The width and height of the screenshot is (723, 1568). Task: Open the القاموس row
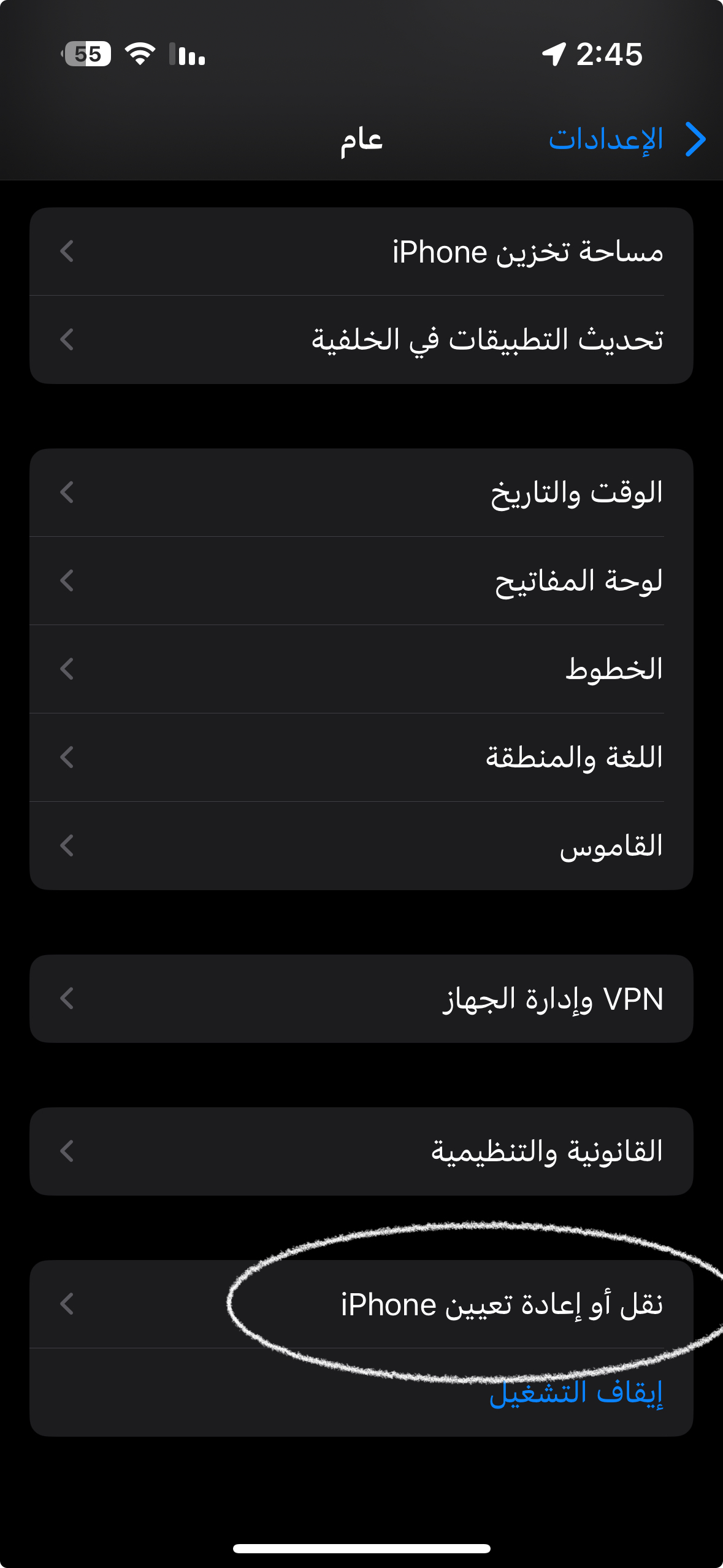361,846
